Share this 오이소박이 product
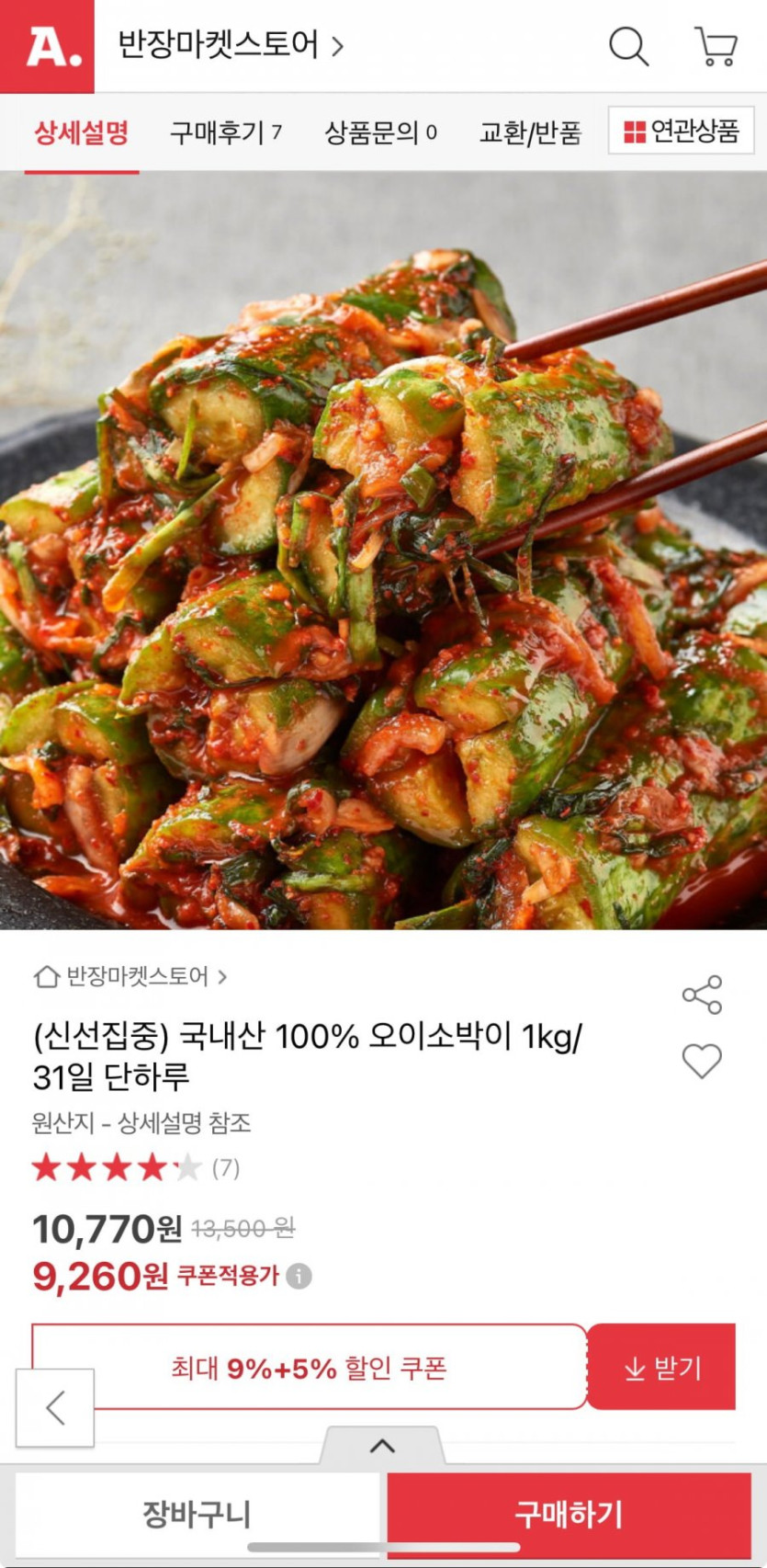Viewport: 767px width, 1568px height. (702, 994)
